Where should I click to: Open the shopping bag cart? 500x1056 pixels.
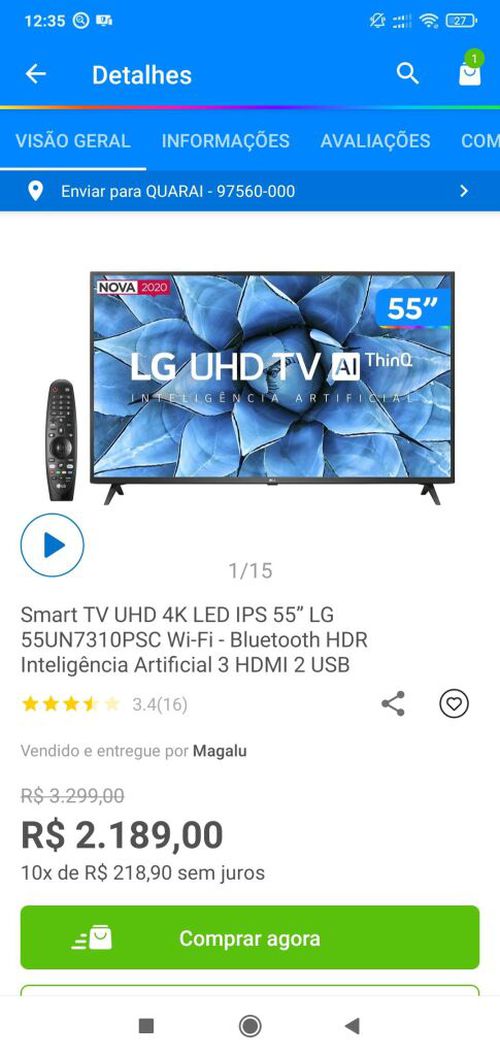click(x=470, y=72)
